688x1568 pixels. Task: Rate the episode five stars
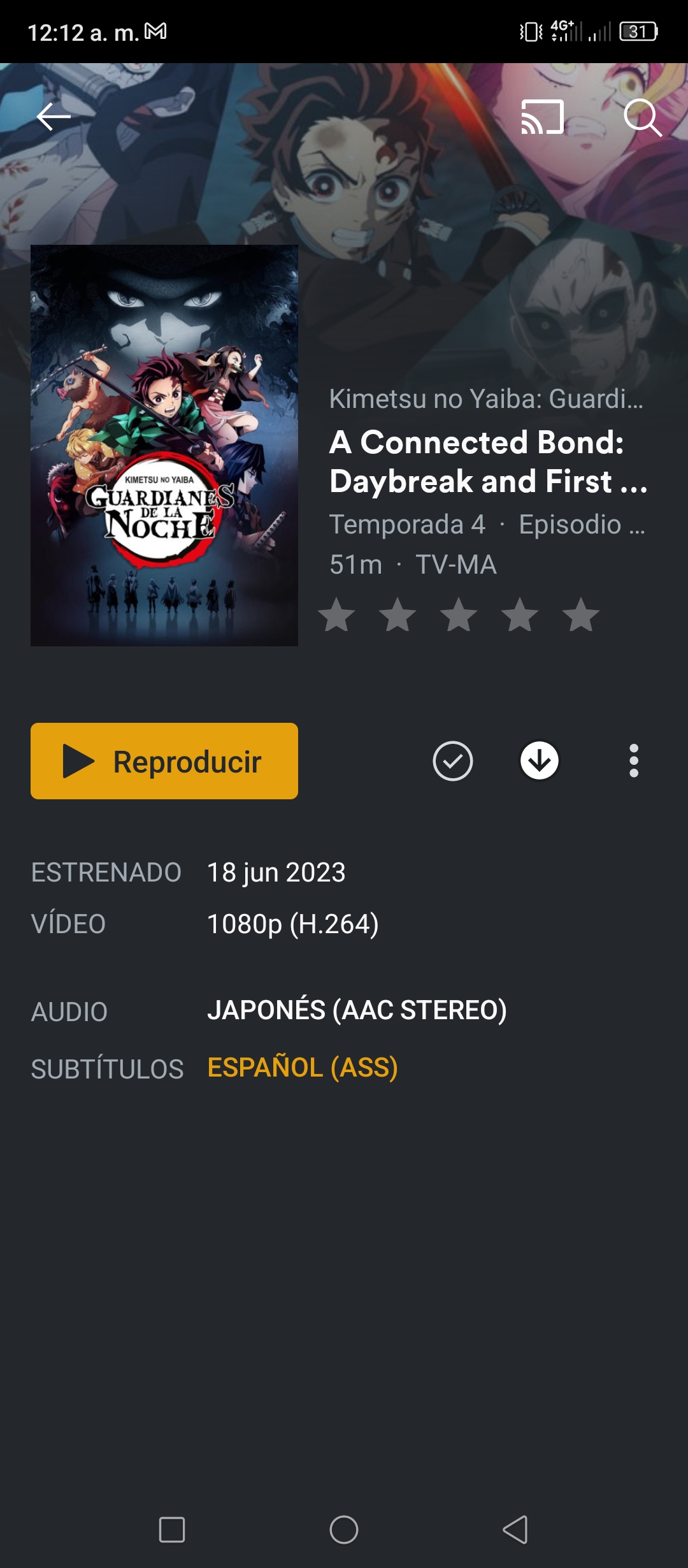coord(581,615)
